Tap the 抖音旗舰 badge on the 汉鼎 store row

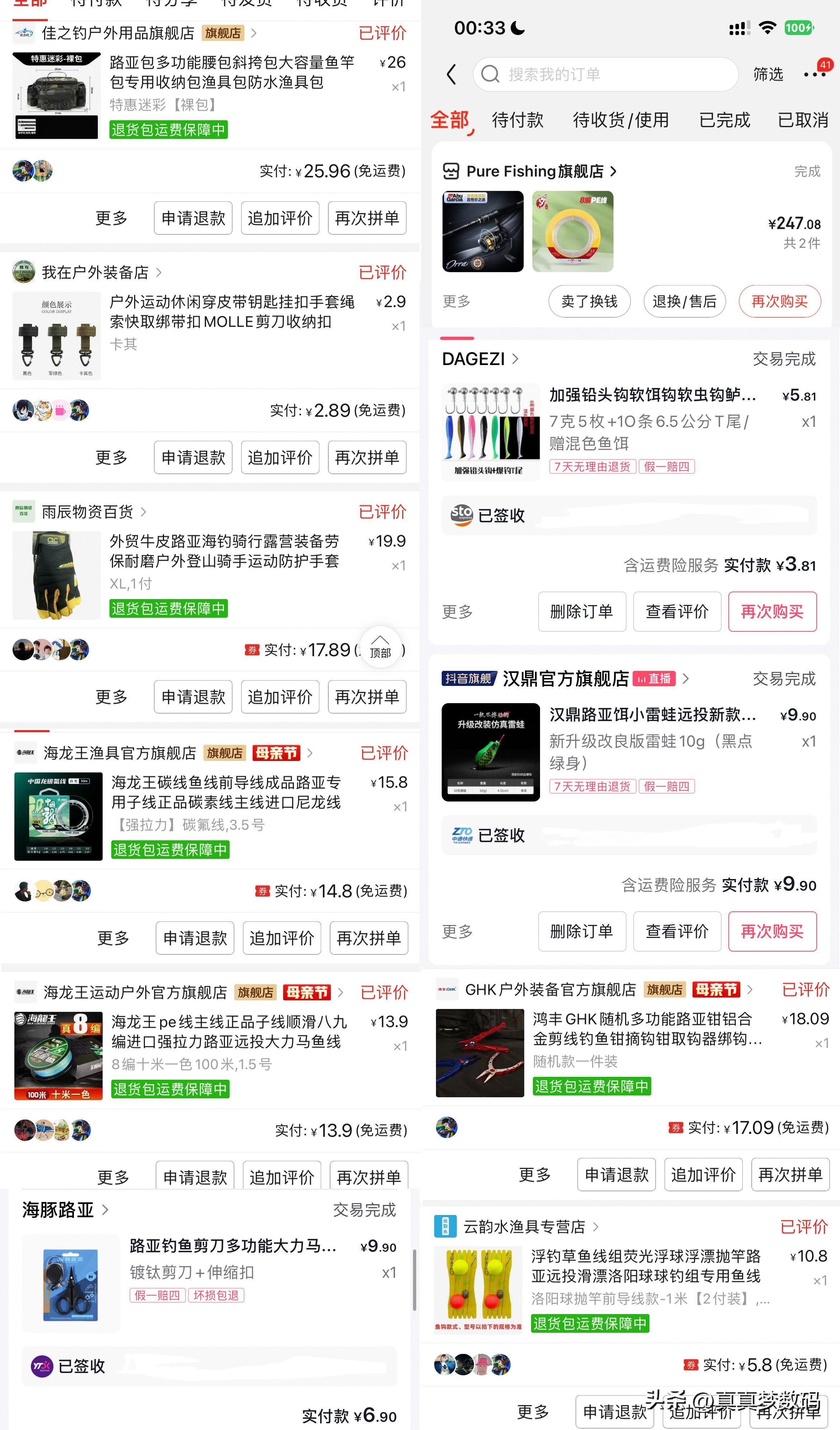pyautogui.click(x=470, y=679)
